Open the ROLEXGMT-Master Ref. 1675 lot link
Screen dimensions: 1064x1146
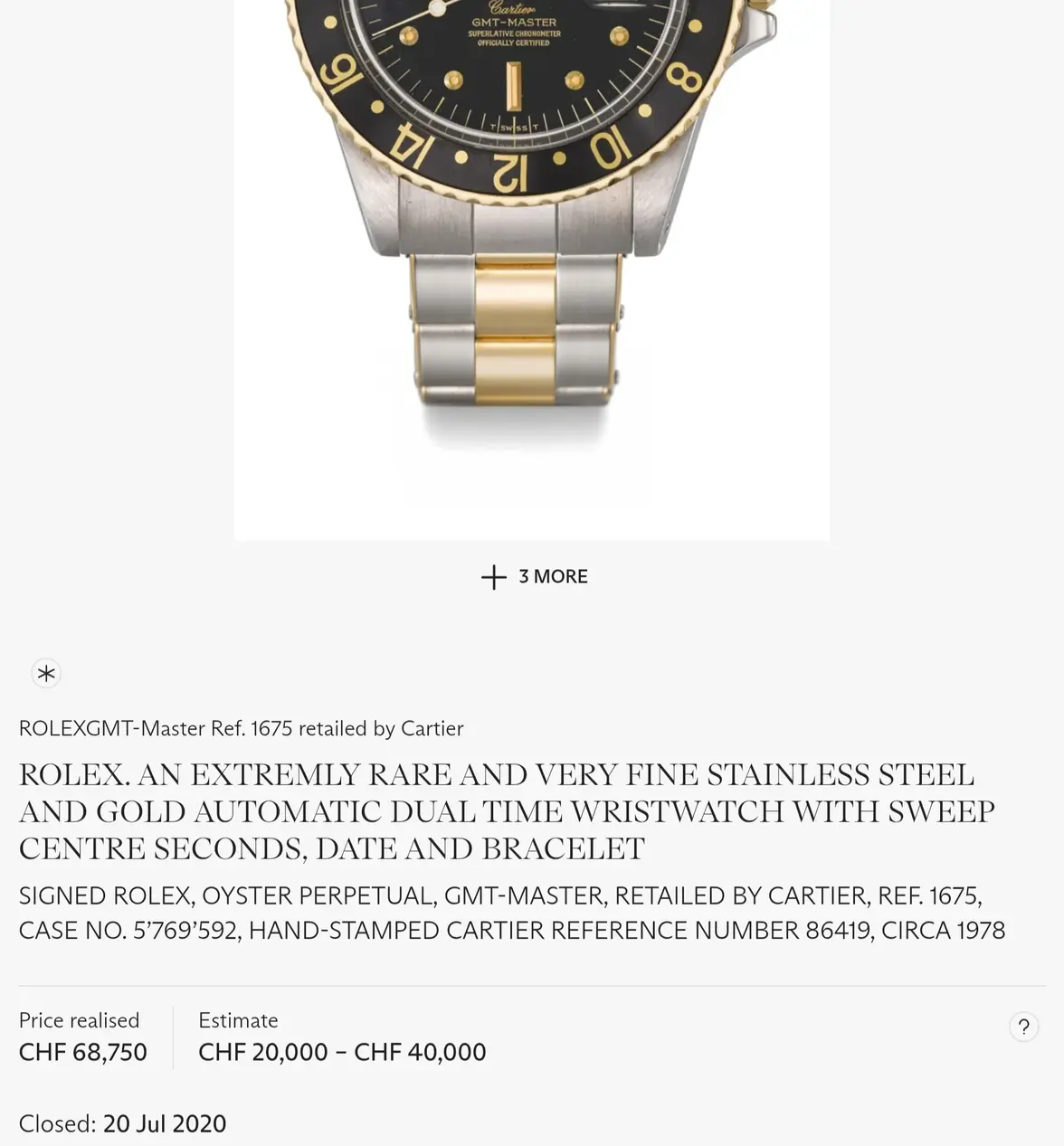click(x=241, y=728)
